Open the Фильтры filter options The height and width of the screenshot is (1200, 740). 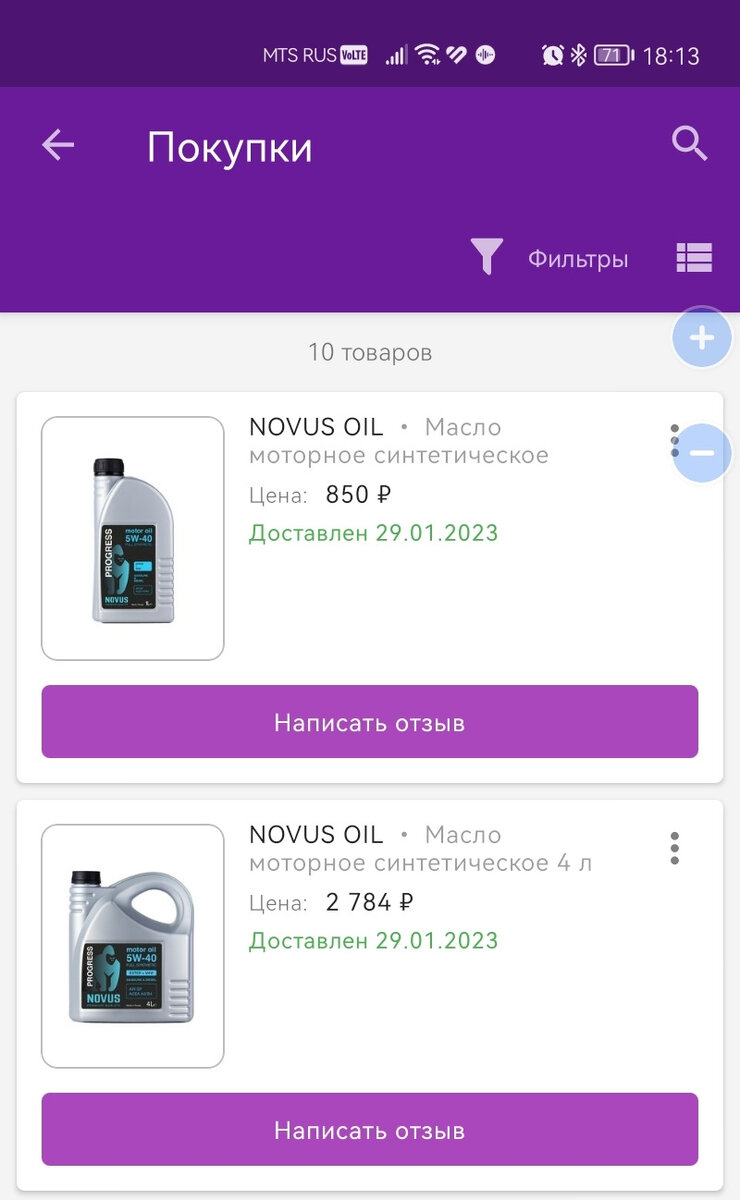pos(552,259)
